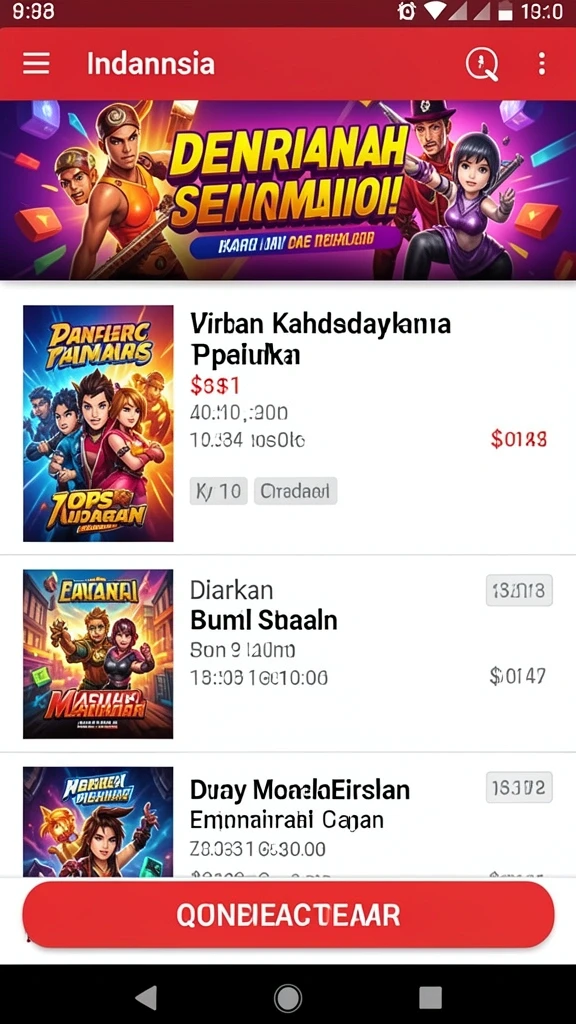
Task: Go to the home screen via system button
Action: tap(287, 997)
